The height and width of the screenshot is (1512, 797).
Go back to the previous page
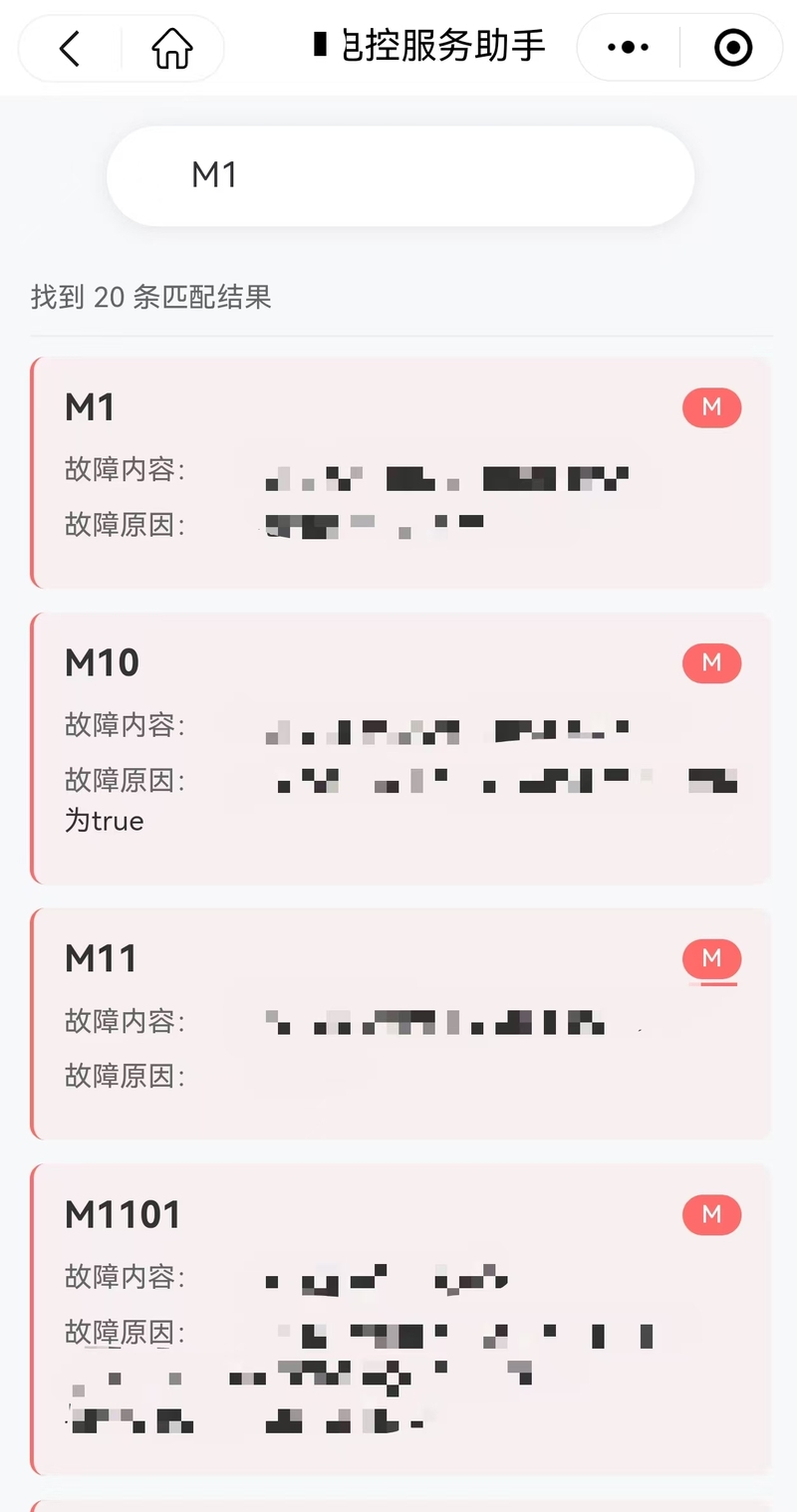point(70,48)
